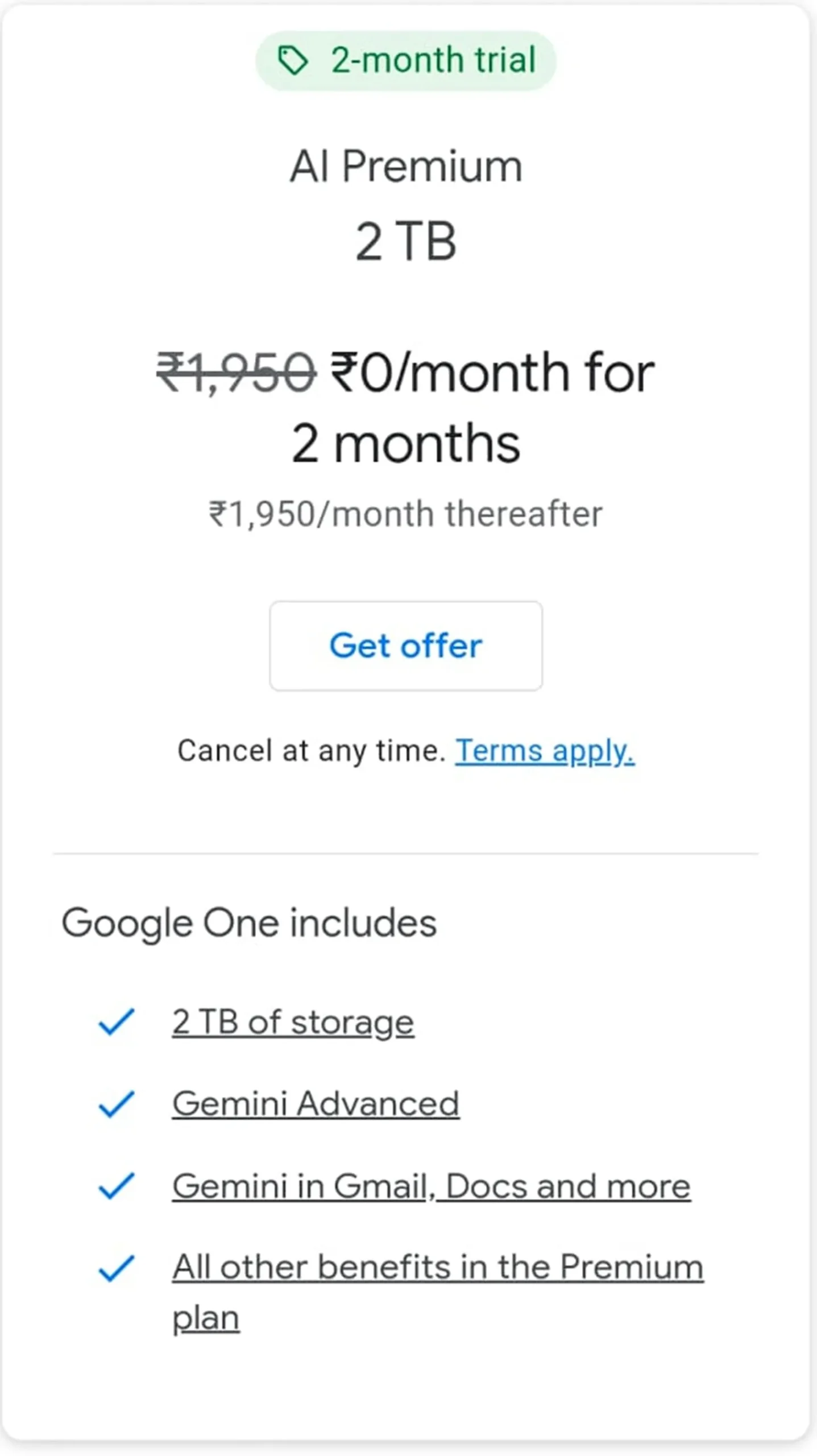
Task: Open the Terms apply link
Action: pyautogui.click(x=545, y=751)
